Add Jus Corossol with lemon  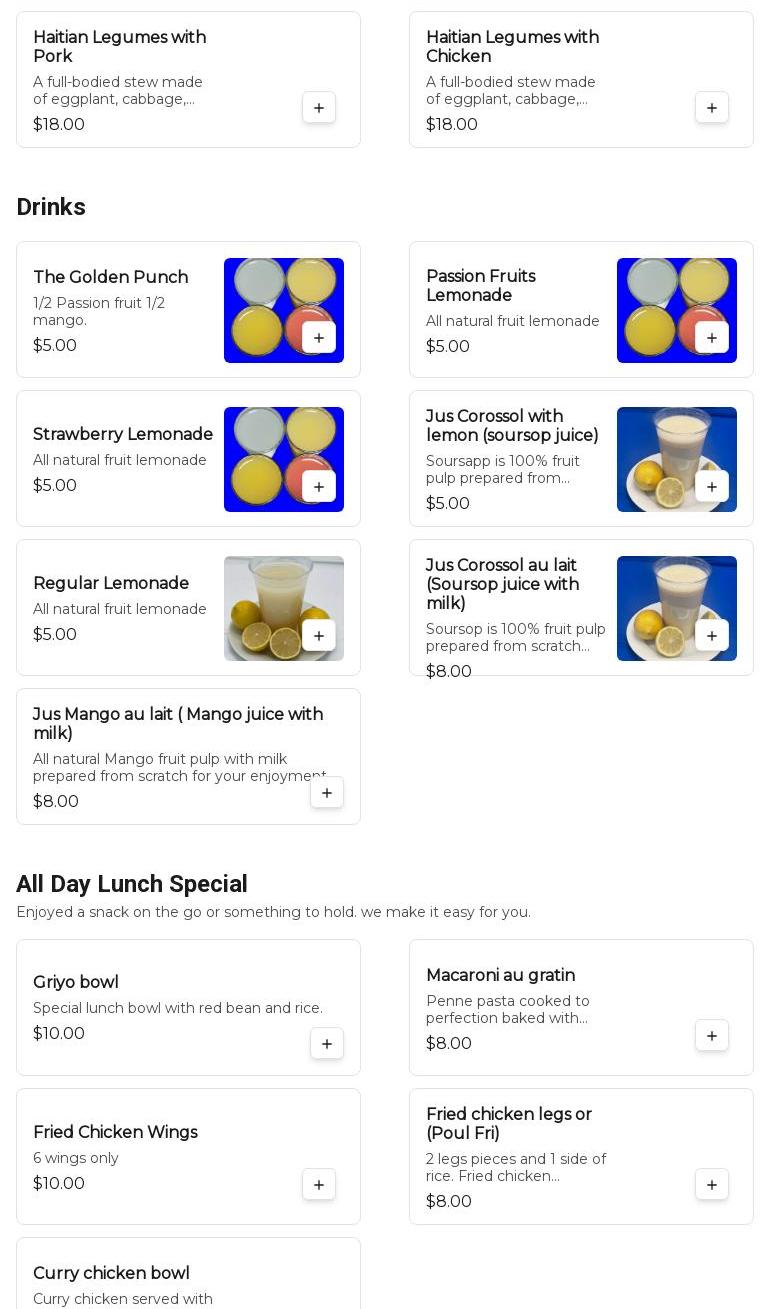click(712, 487)
